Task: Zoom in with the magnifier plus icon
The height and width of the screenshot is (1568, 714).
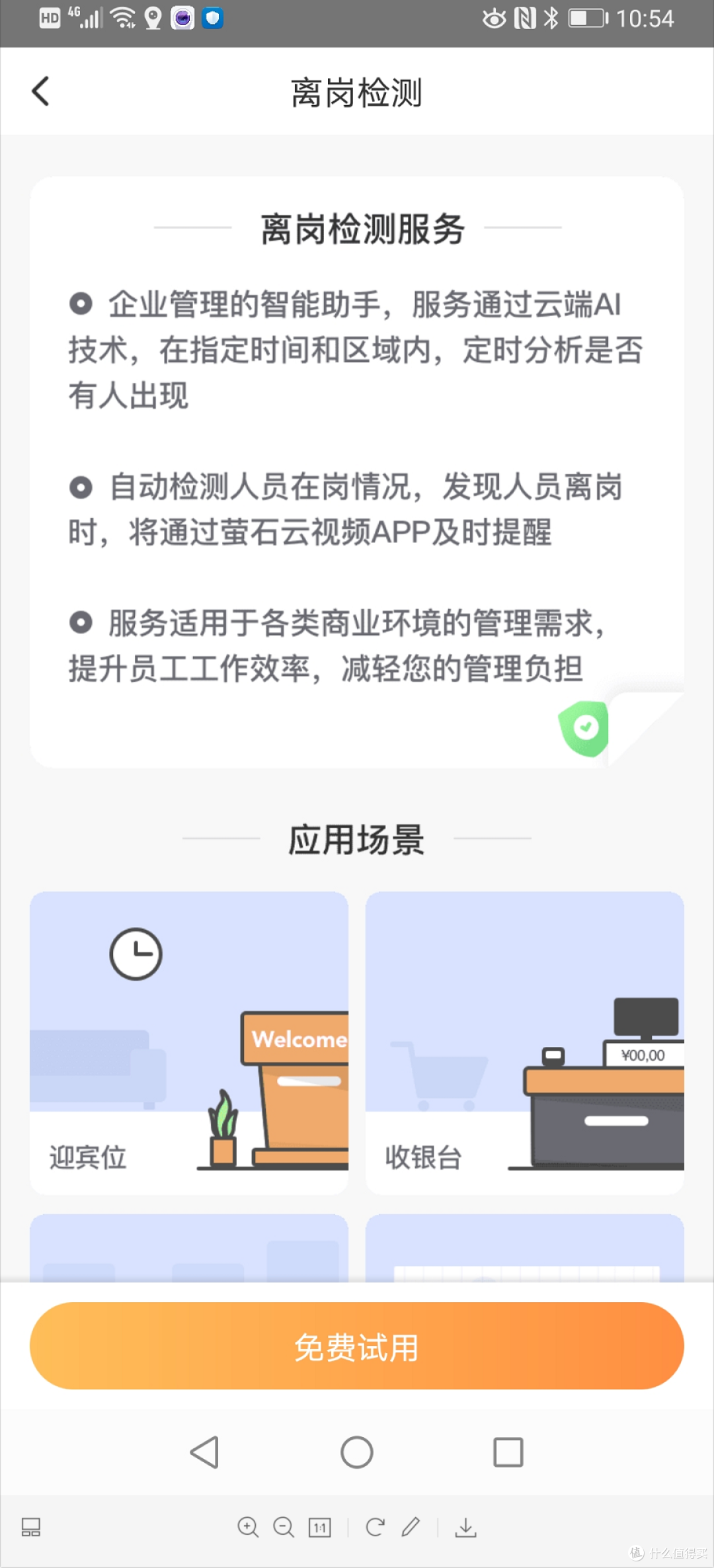Action: click(x=248, y=1527)
